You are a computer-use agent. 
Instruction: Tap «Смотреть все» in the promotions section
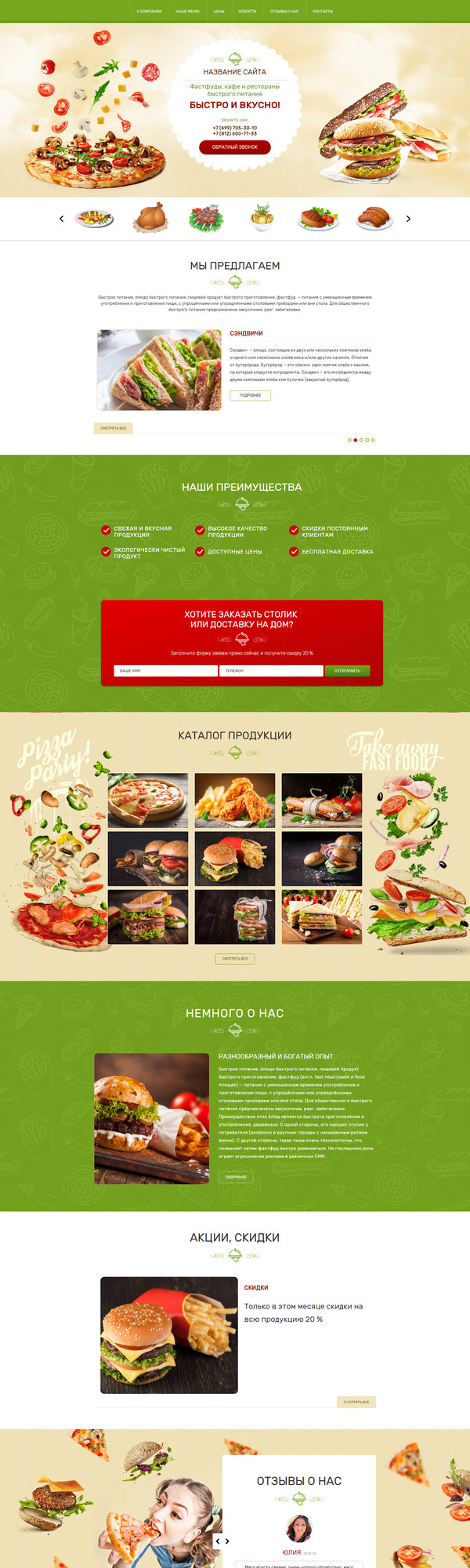356,1401
